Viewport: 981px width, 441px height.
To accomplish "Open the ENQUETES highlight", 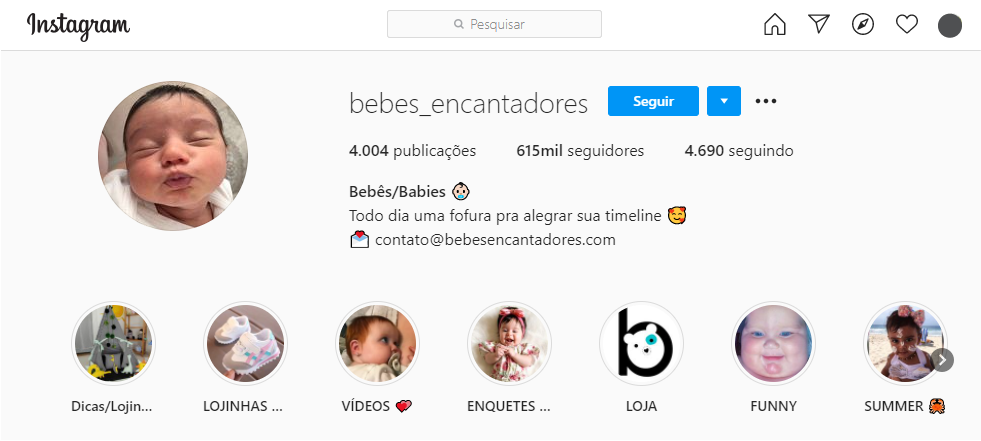I will pos(509,344).
